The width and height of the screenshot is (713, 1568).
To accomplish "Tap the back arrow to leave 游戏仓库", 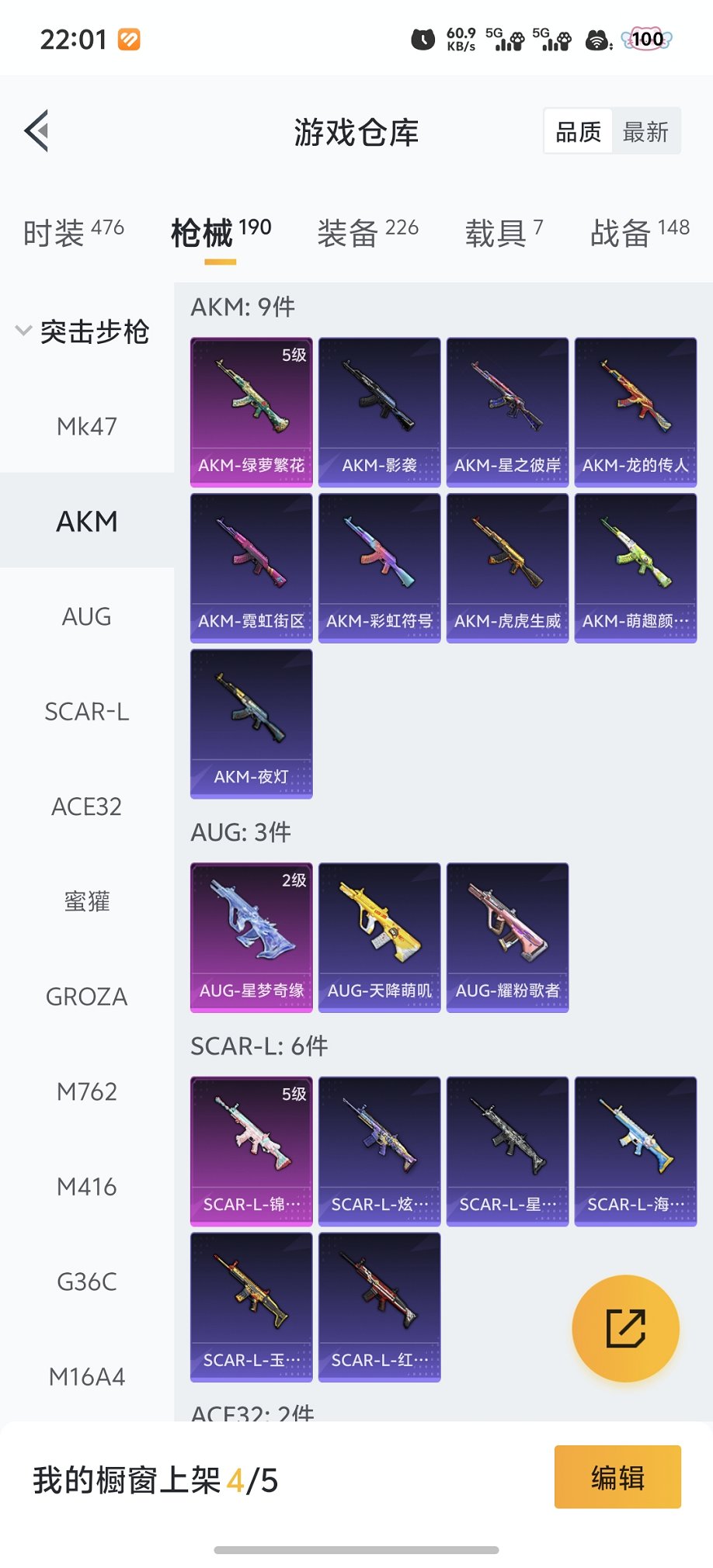I will [x=37, y=130].
